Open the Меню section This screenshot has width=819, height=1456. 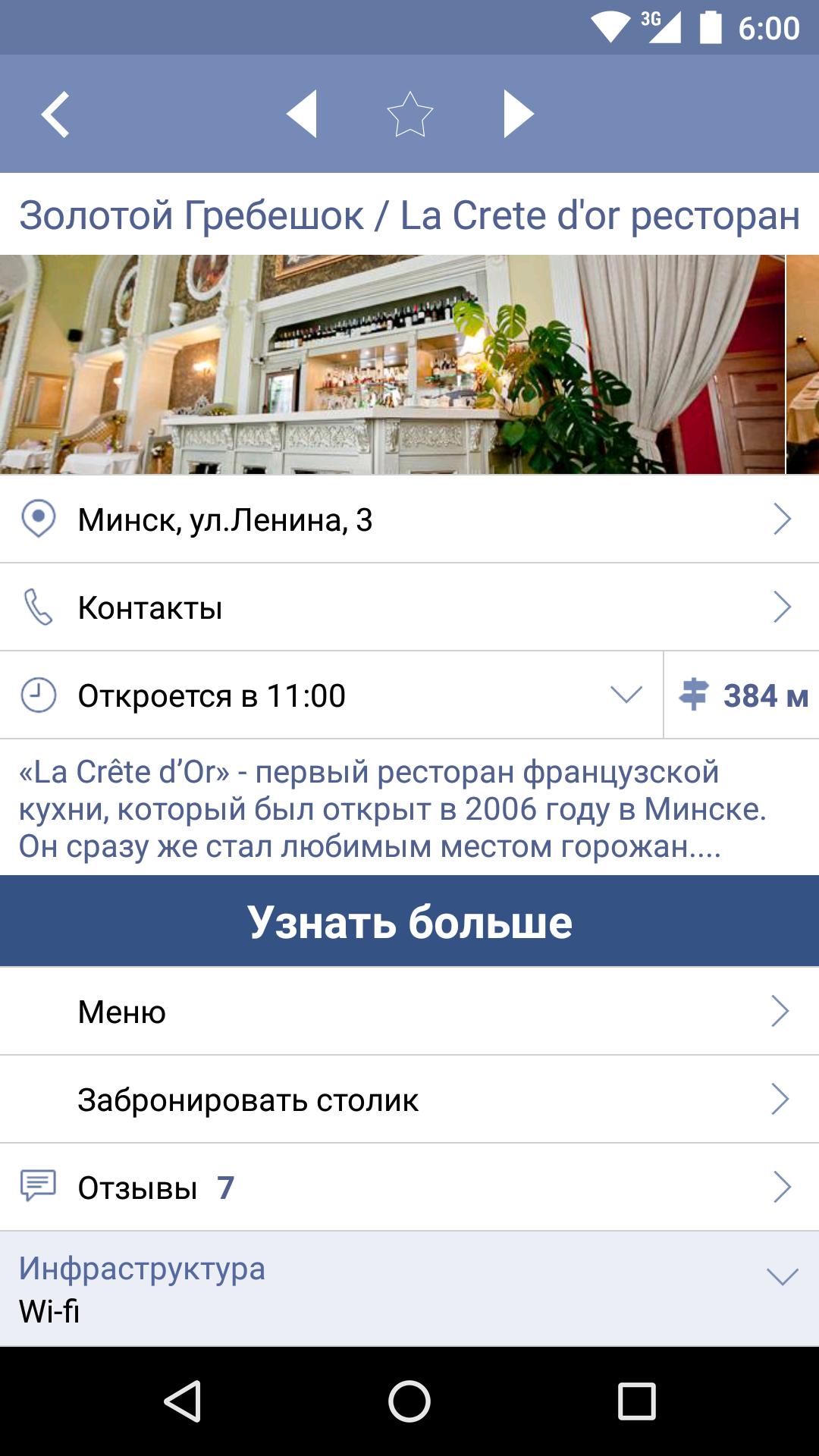tap(409, 1009)
